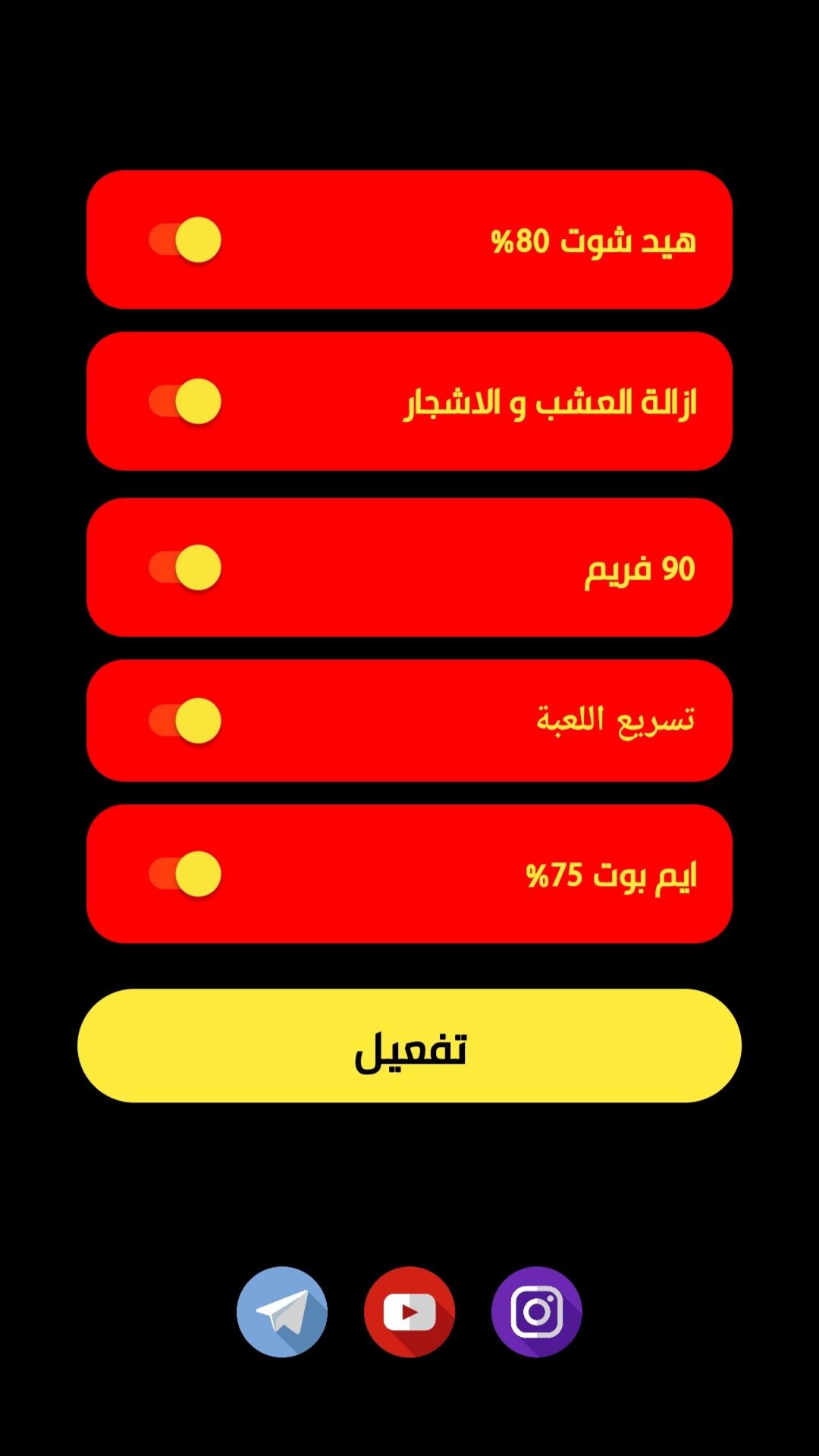Toggle the هيد شوت 80% switch
The image size is (819, 1456).
click(x=185, y=240)
